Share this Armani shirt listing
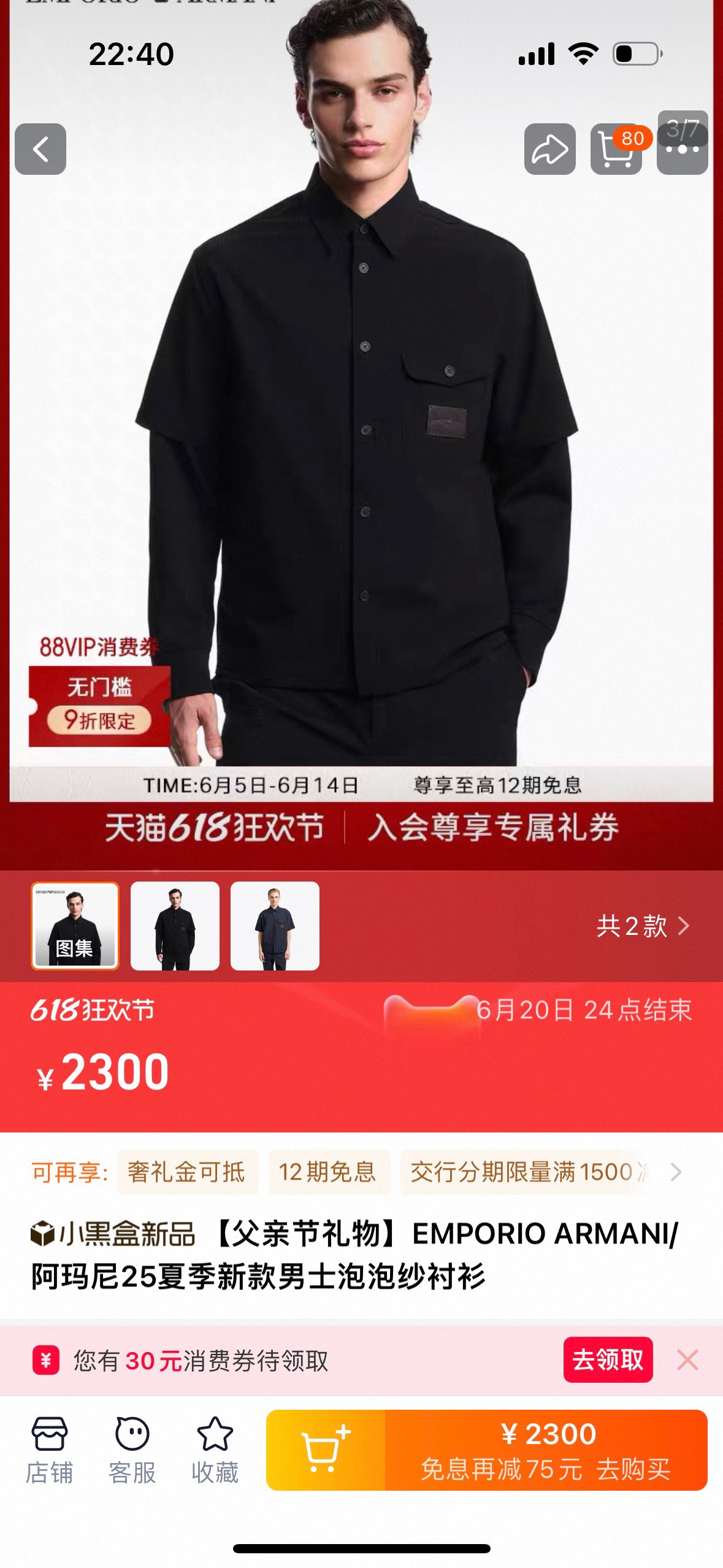The width and height of the screenshot is (723, 1568). [549, 149]
